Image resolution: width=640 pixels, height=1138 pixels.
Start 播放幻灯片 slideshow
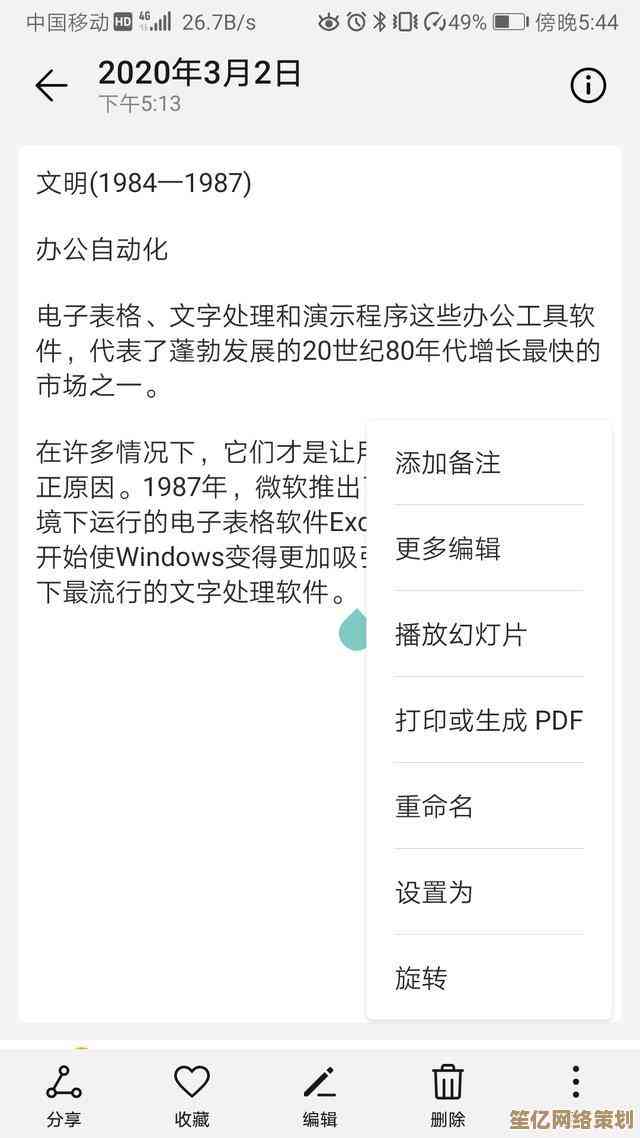[461, 635]
